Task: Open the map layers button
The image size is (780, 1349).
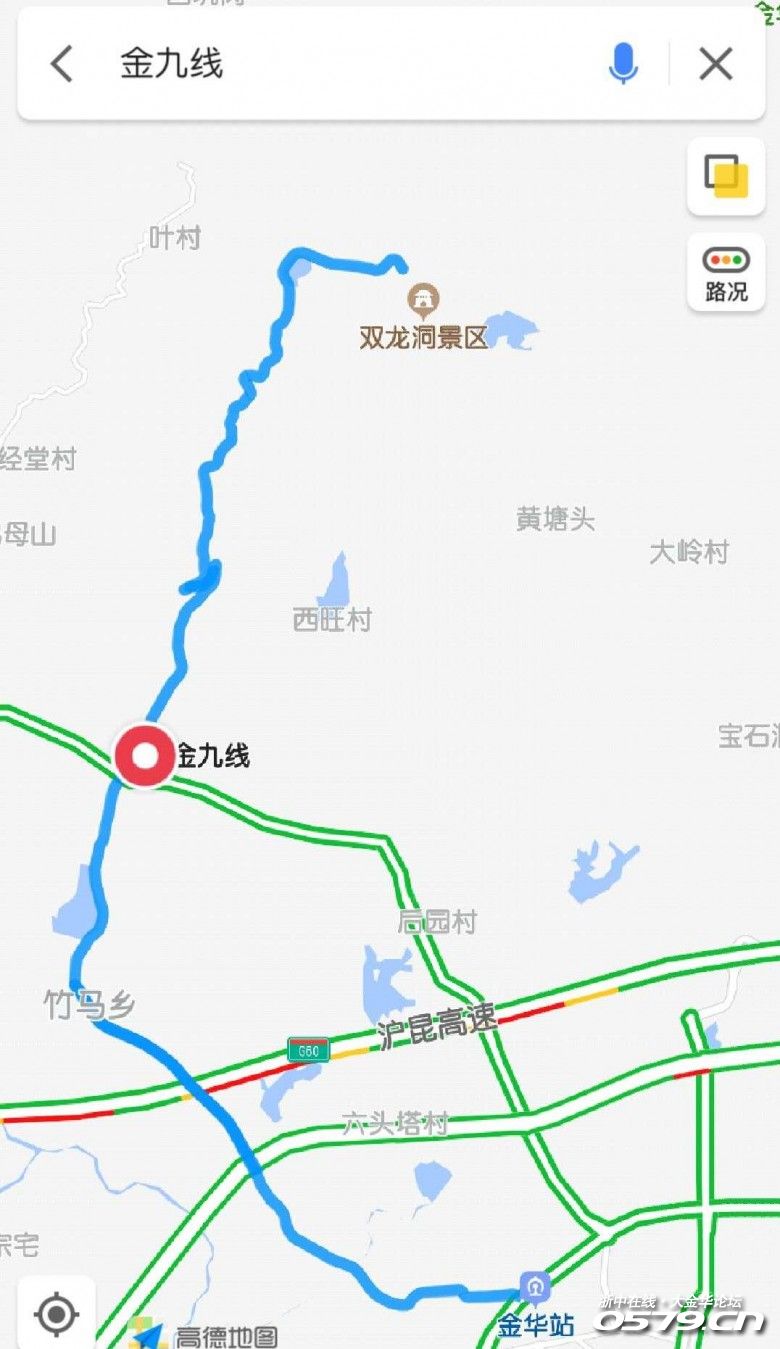Action: (x=726, y=176)
